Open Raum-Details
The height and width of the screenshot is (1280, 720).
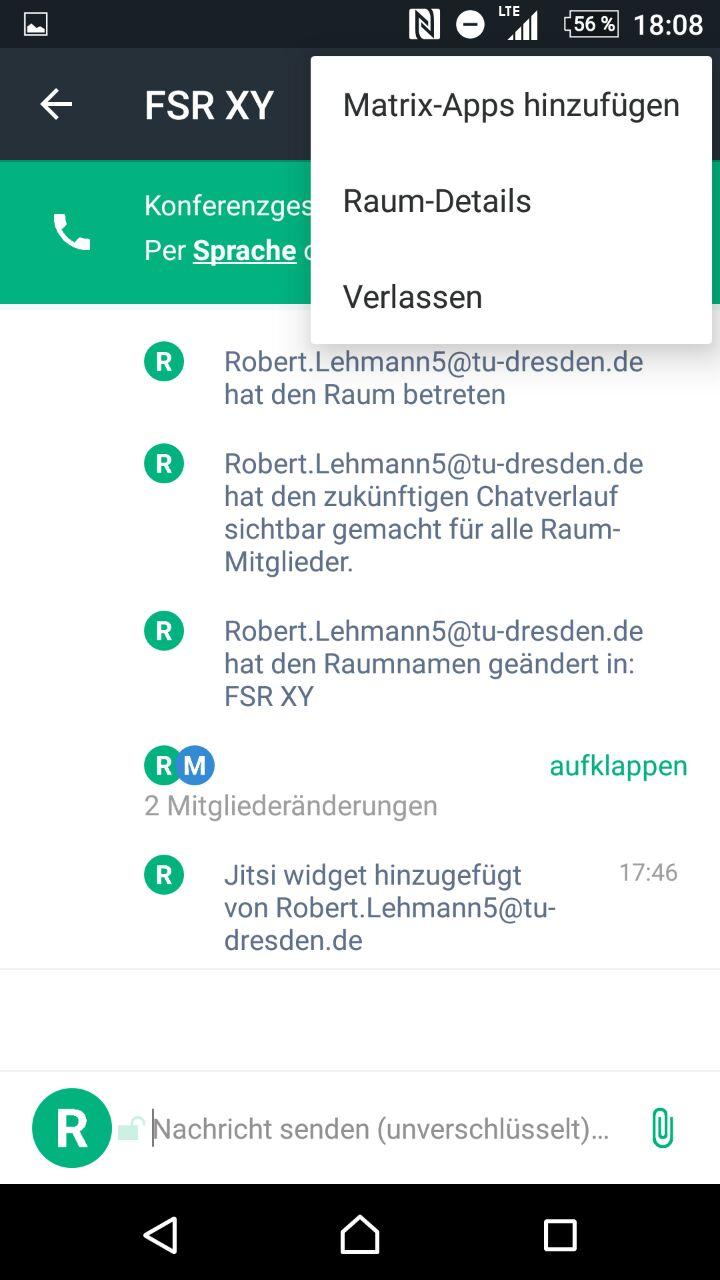[437, 201]
